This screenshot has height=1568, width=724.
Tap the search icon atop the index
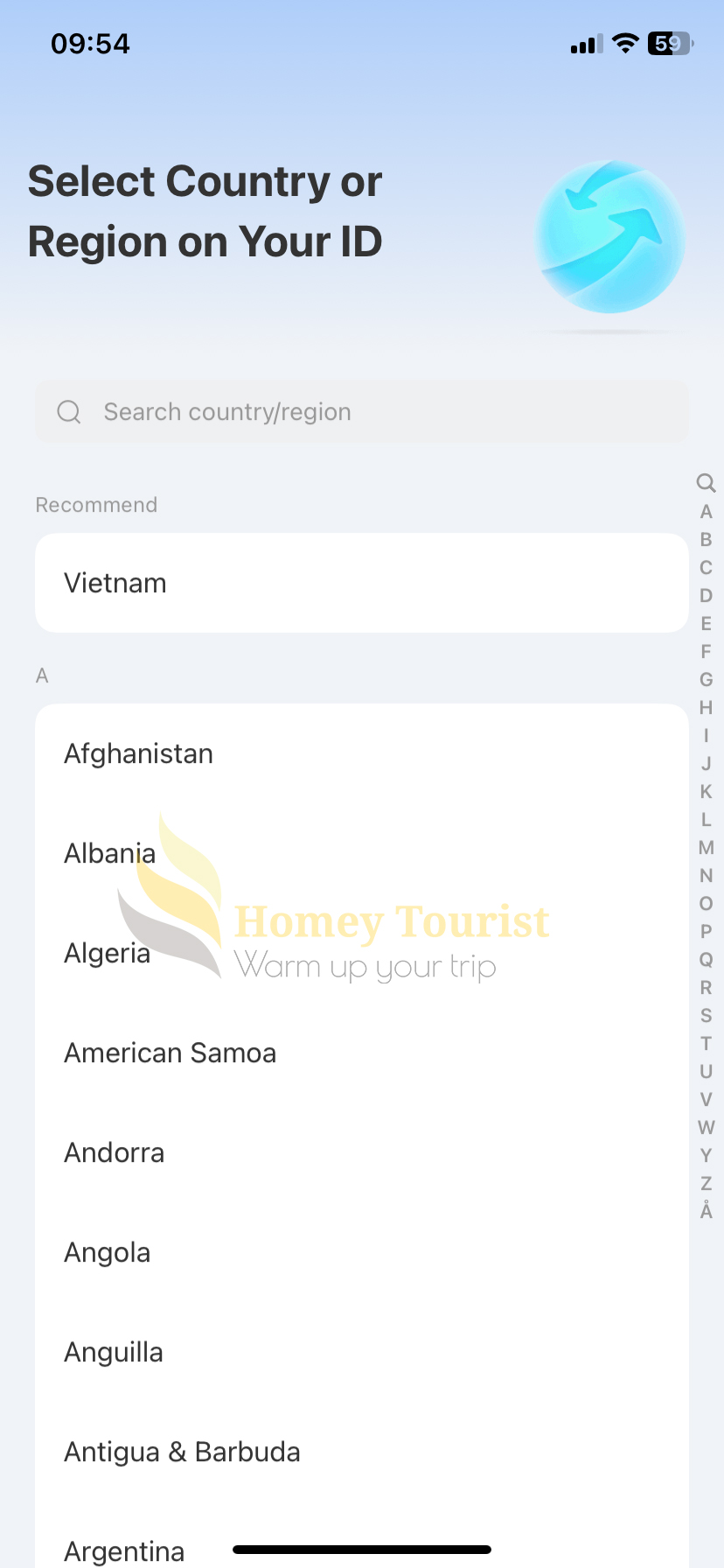point(707,483)
